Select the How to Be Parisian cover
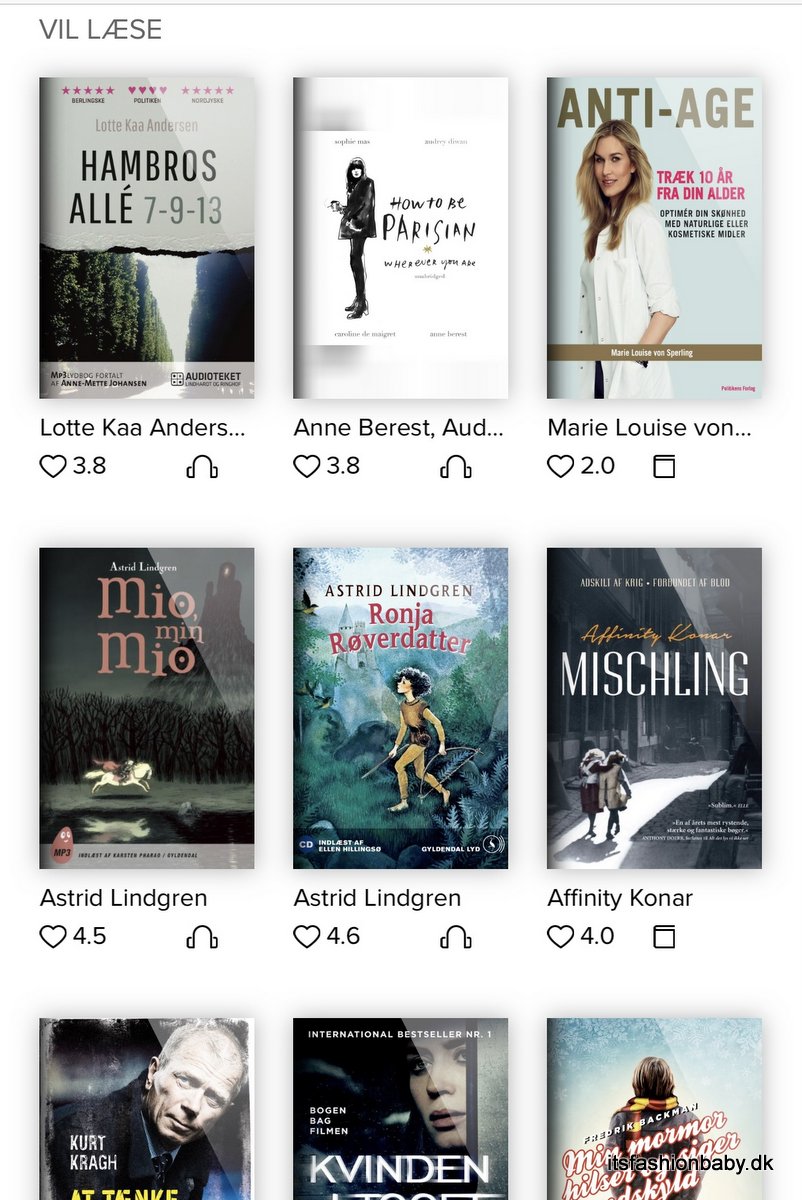The width and height of the screenshot is (802, 1200). point(400,238)
